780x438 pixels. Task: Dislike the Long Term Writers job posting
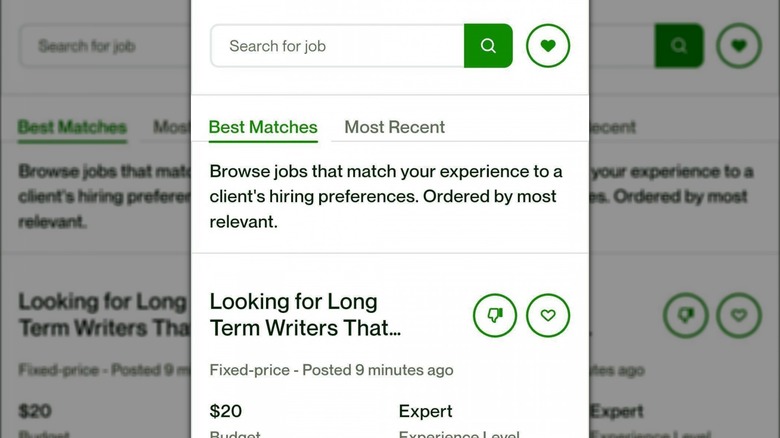[495, 315]
